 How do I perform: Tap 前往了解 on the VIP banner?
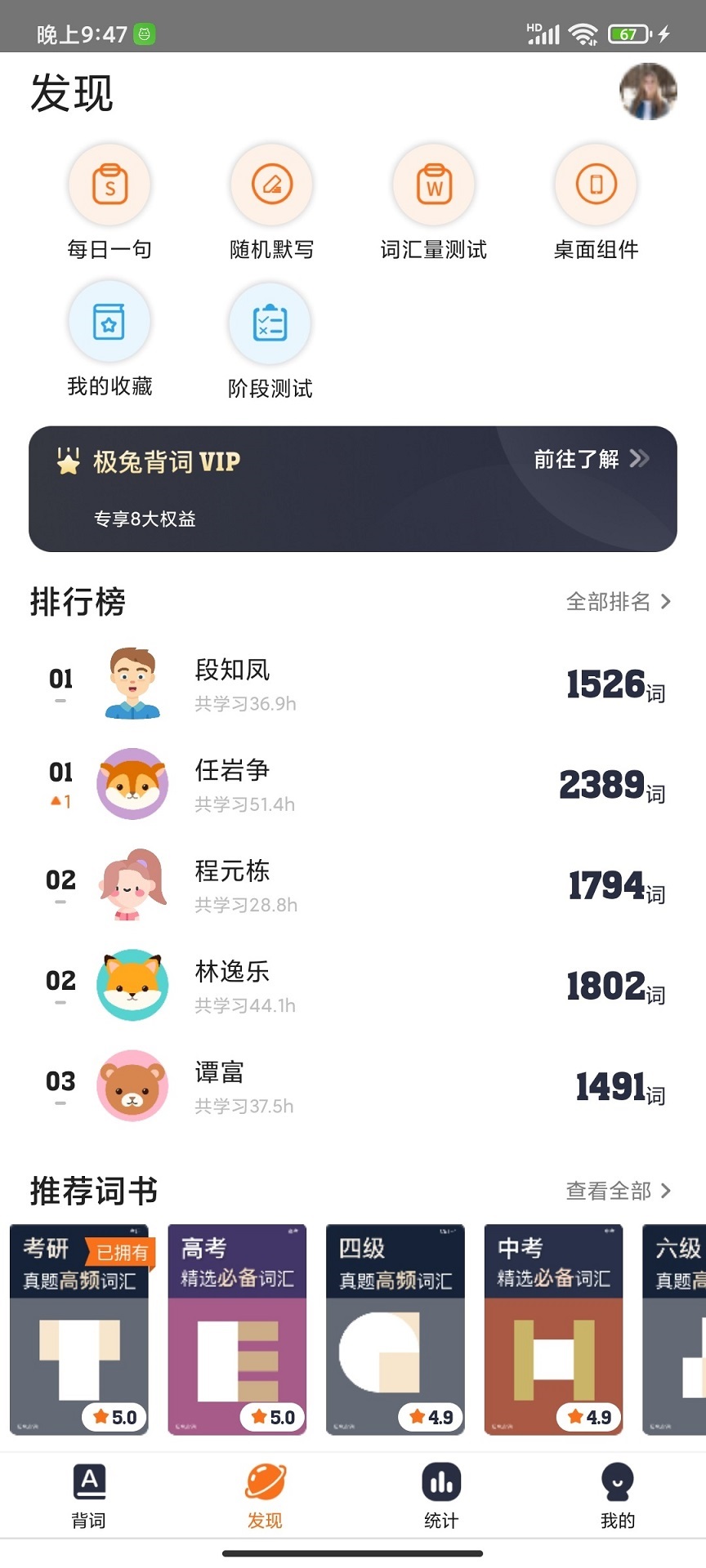(x=591, y=459)
